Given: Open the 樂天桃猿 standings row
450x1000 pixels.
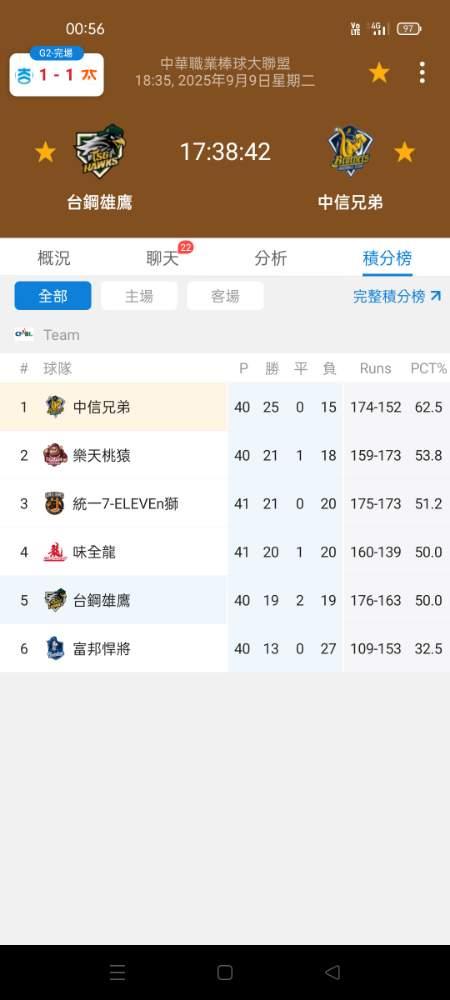Looking at the screenshot, I should coord(225,455).
